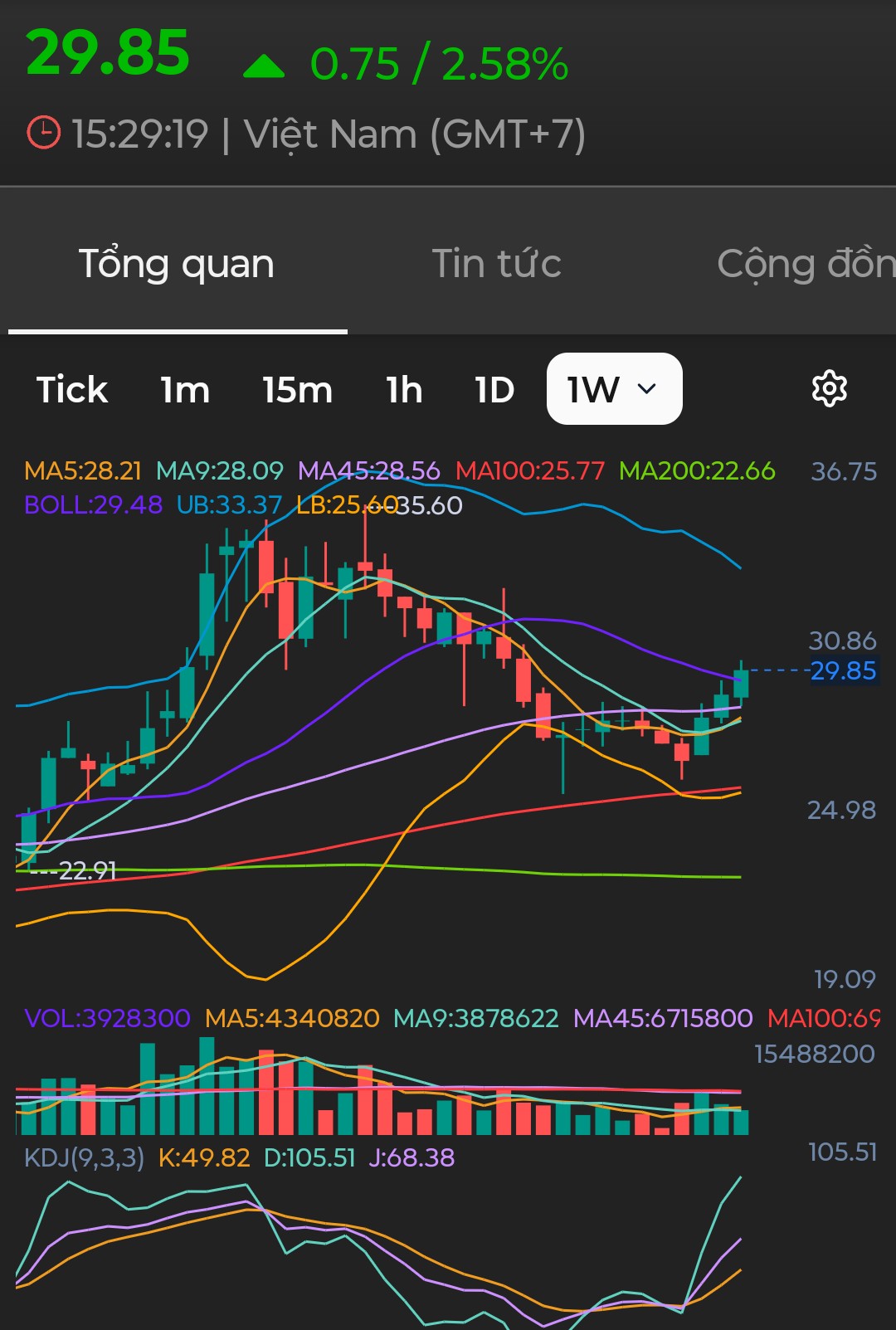Switch chart to Tick interval
The image size is (896, 1330).
72,390
